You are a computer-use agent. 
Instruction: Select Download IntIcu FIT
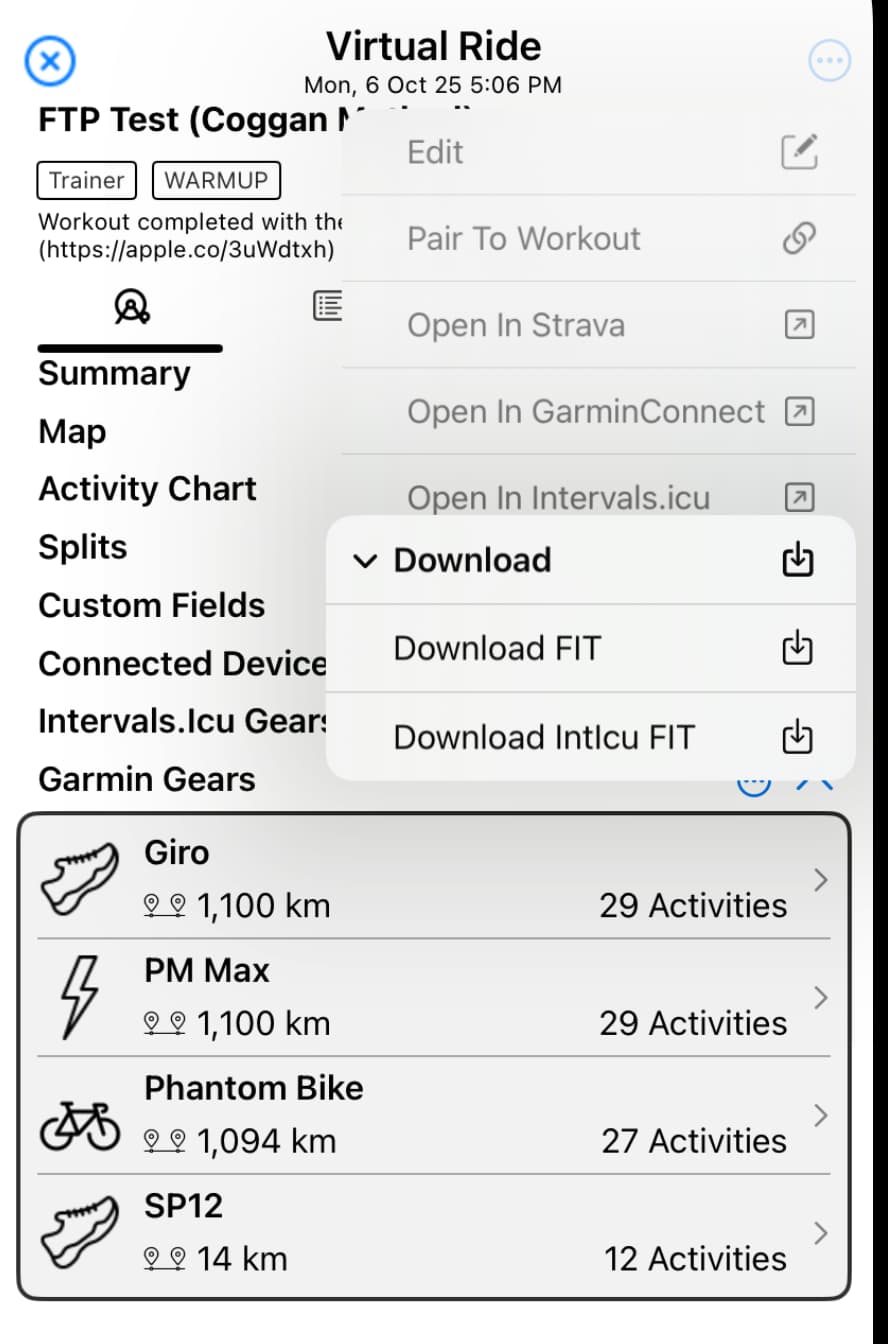tap(590, 737)
